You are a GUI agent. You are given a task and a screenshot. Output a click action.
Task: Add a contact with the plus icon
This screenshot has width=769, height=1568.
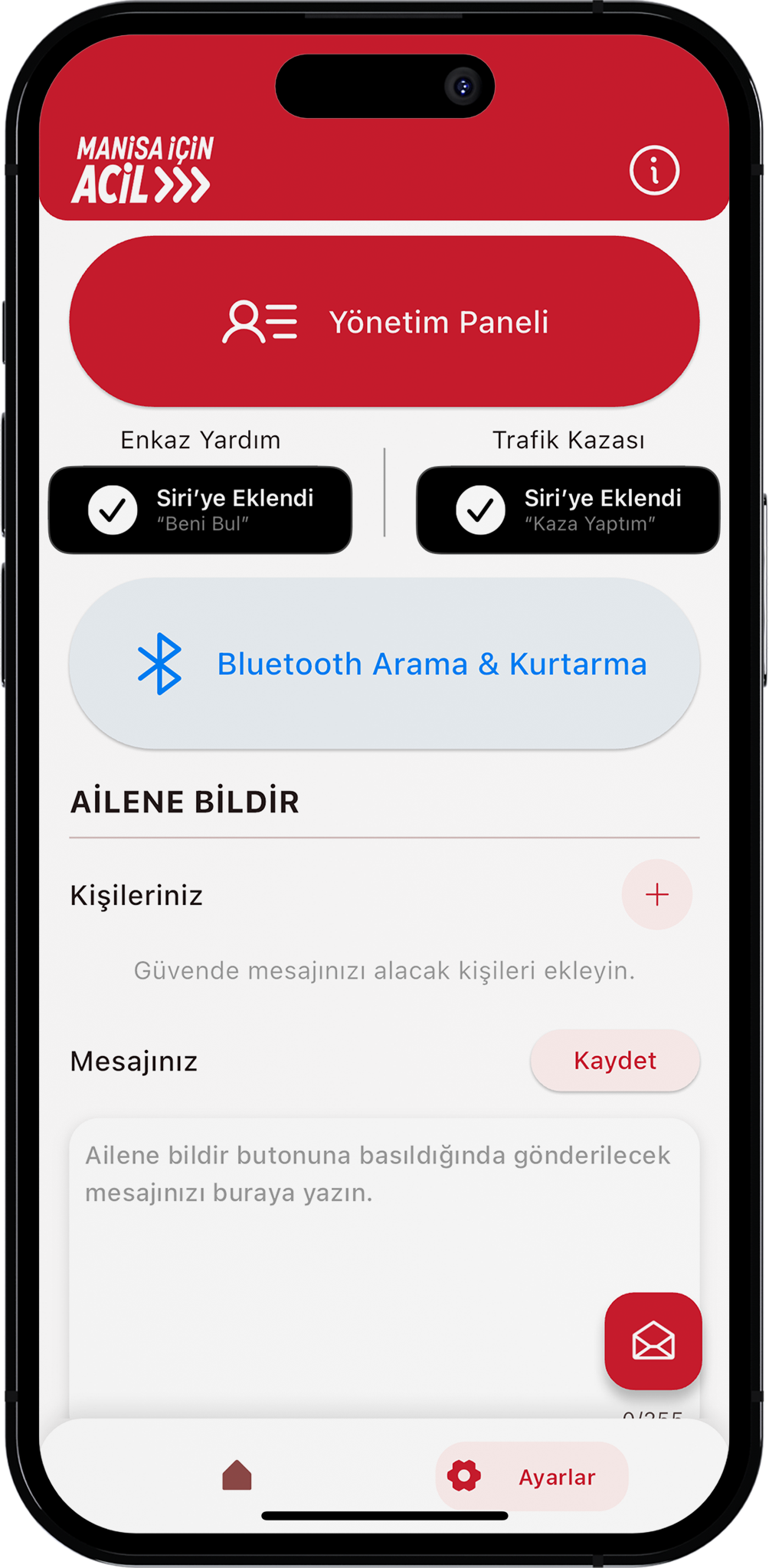(656, 894)
